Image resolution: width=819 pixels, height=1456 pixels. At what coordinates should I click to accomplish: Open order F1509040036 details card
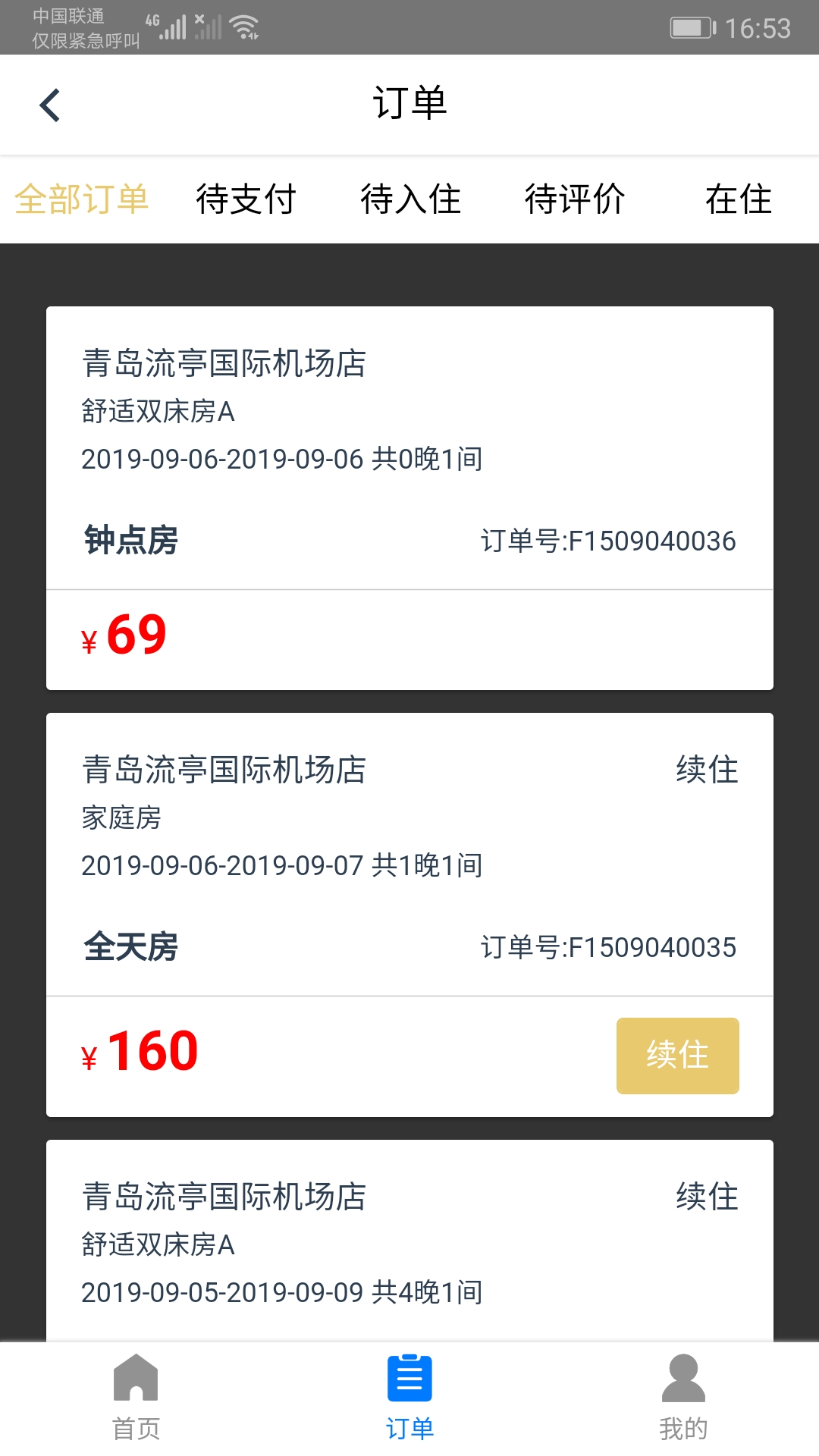409,455
